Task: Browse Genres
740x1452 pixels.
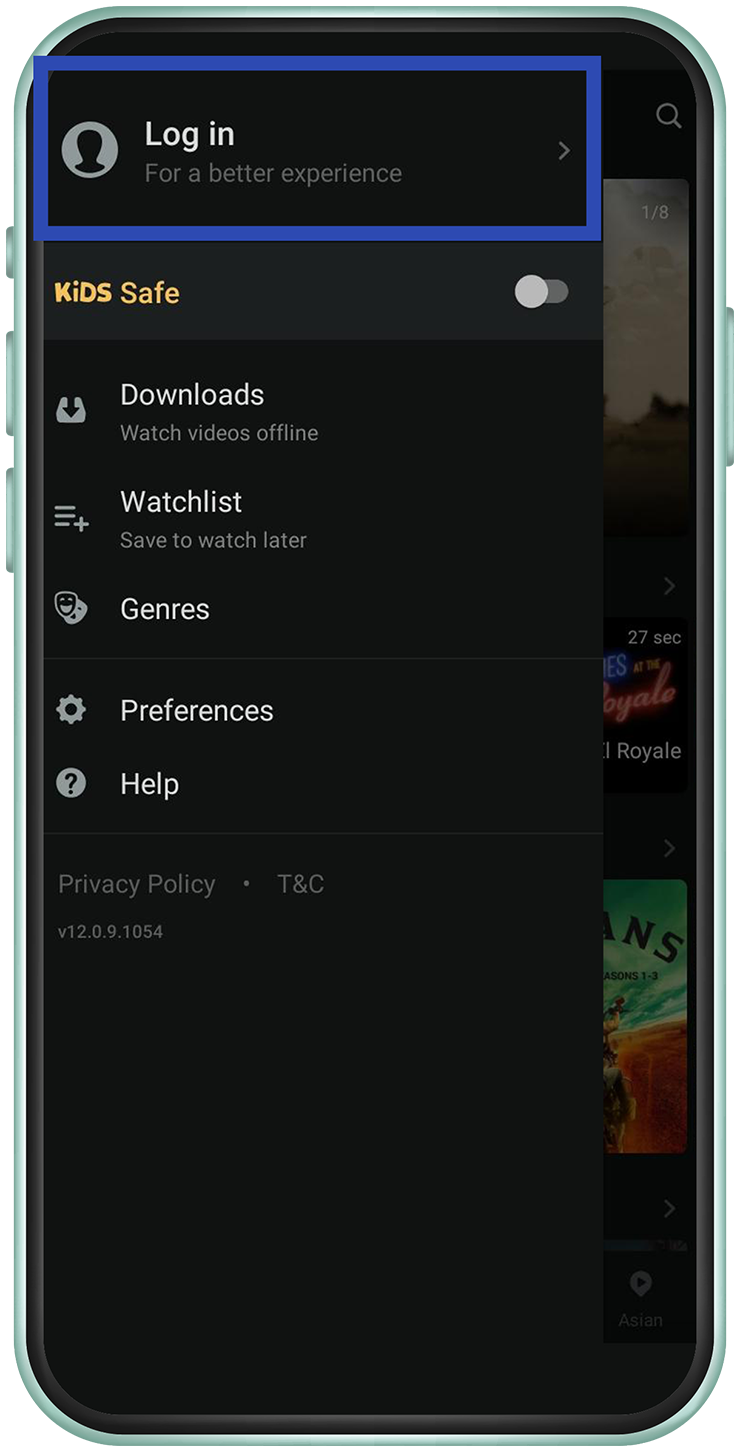Action: 165,609
